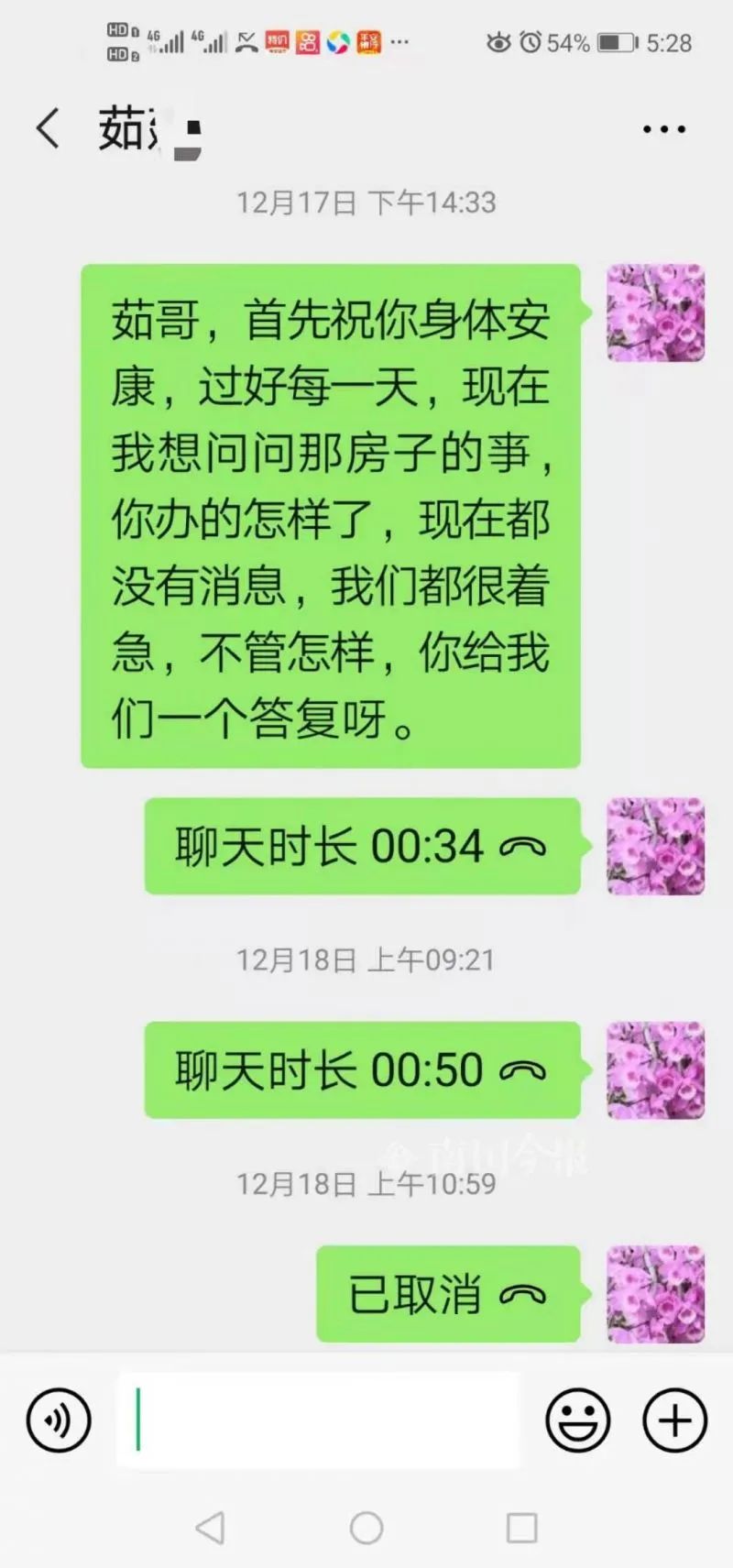Open the three-dot chat info menu

point(664,129)
